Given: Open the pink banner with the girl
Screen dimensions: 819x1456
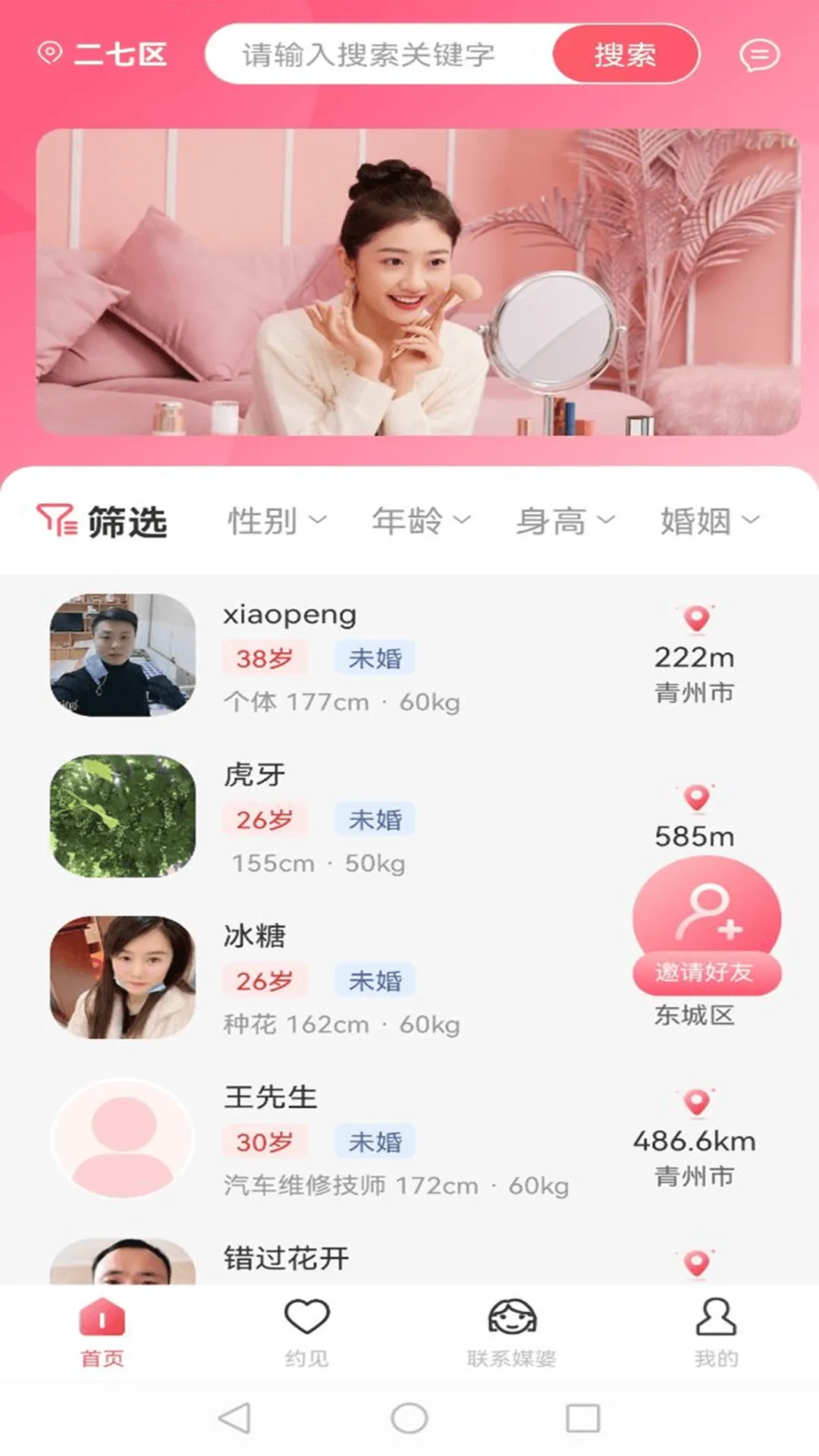Looking at the screenshot, I should [419, 282].
